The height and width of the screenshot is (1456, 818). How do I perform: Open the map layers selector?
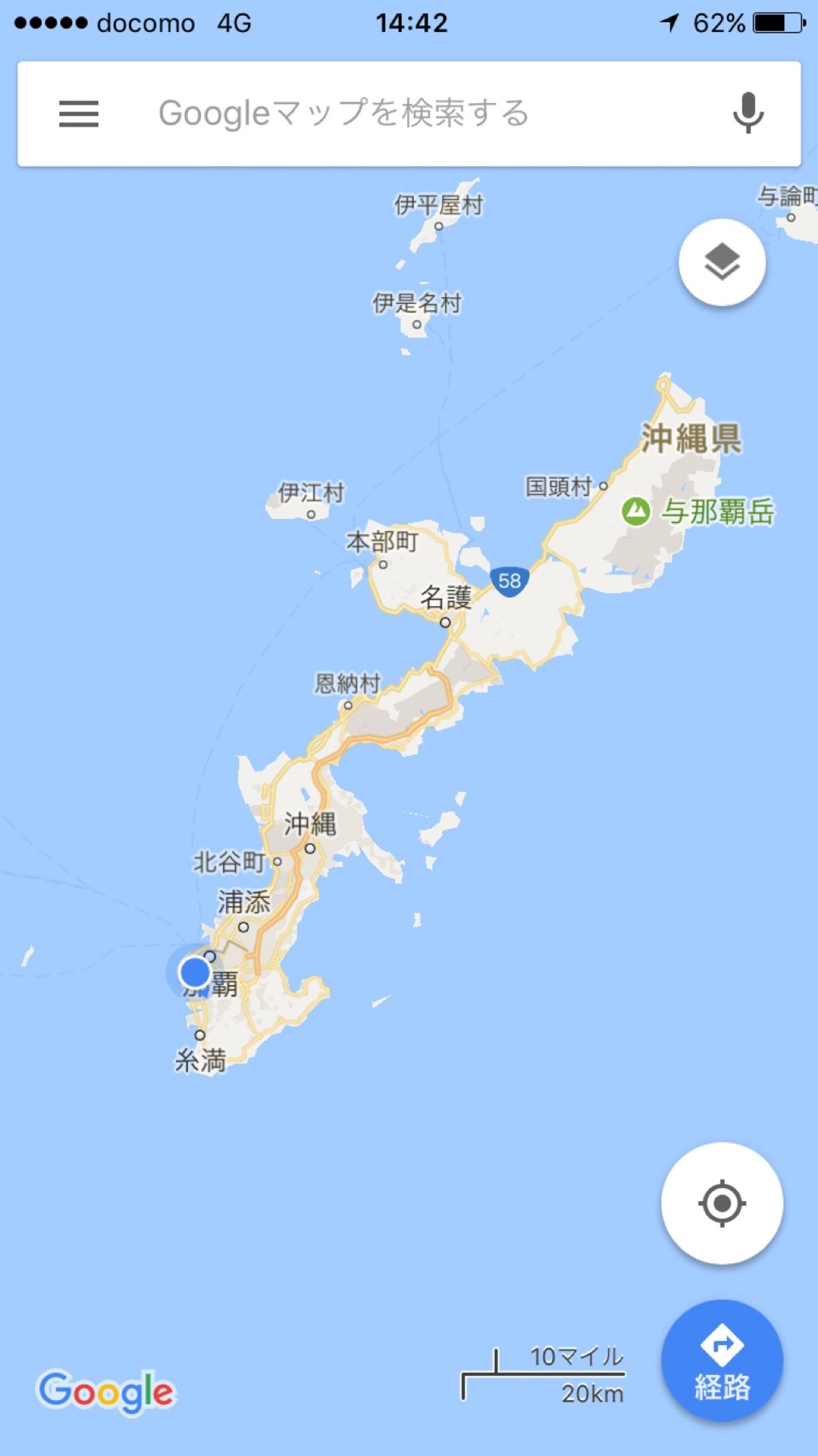pyautogui.click(x=722, y=262)
